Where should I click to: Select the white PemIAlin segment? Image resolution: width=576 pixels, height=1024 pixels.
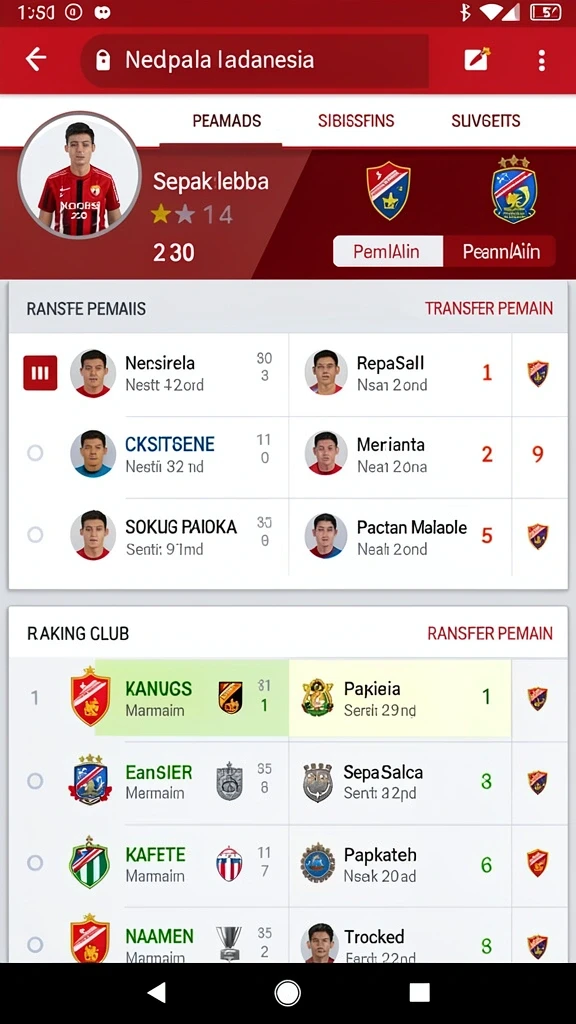(x=387, y=251)
